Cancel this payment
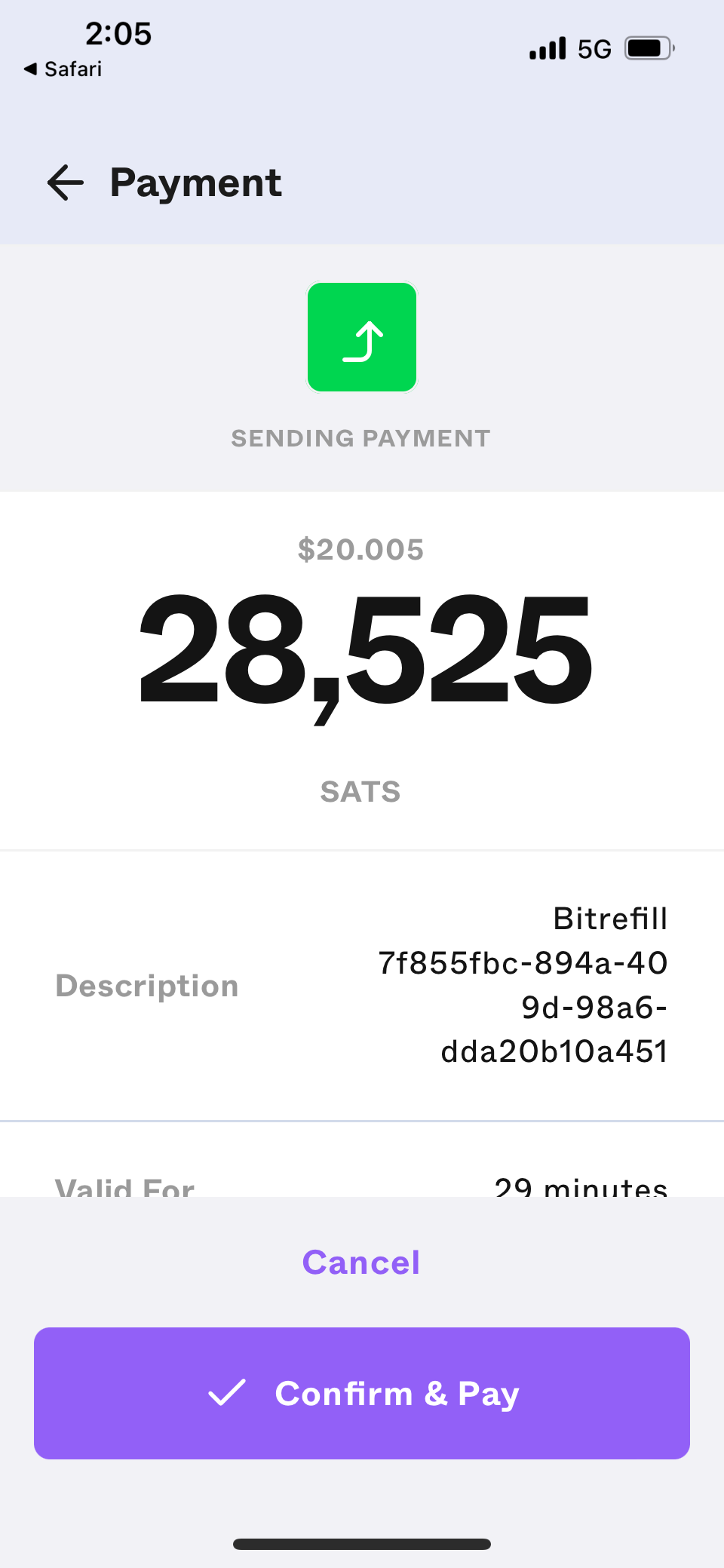Viewport: 724px width, 1568px height. (x=361, y=1263)
